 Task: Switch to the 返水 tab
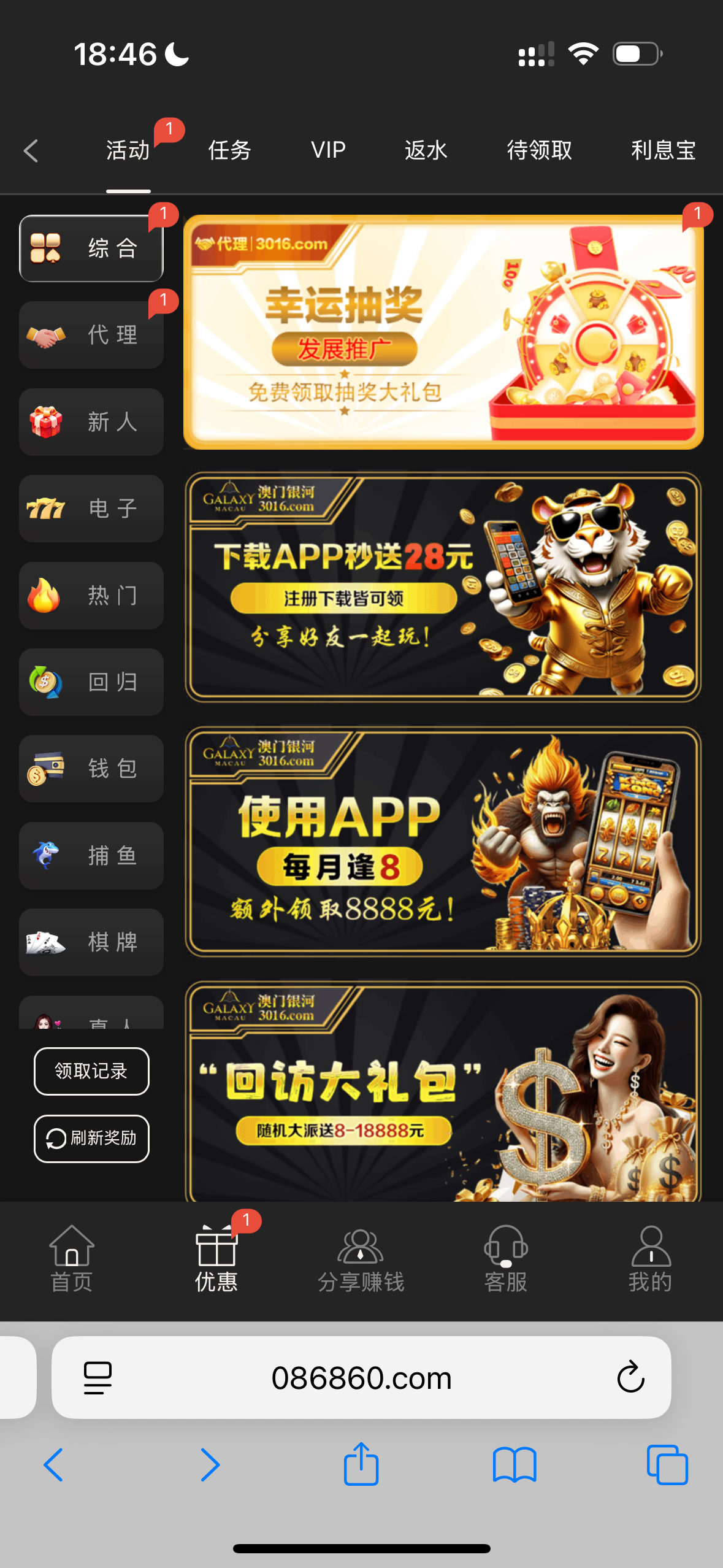click(426, 150)
